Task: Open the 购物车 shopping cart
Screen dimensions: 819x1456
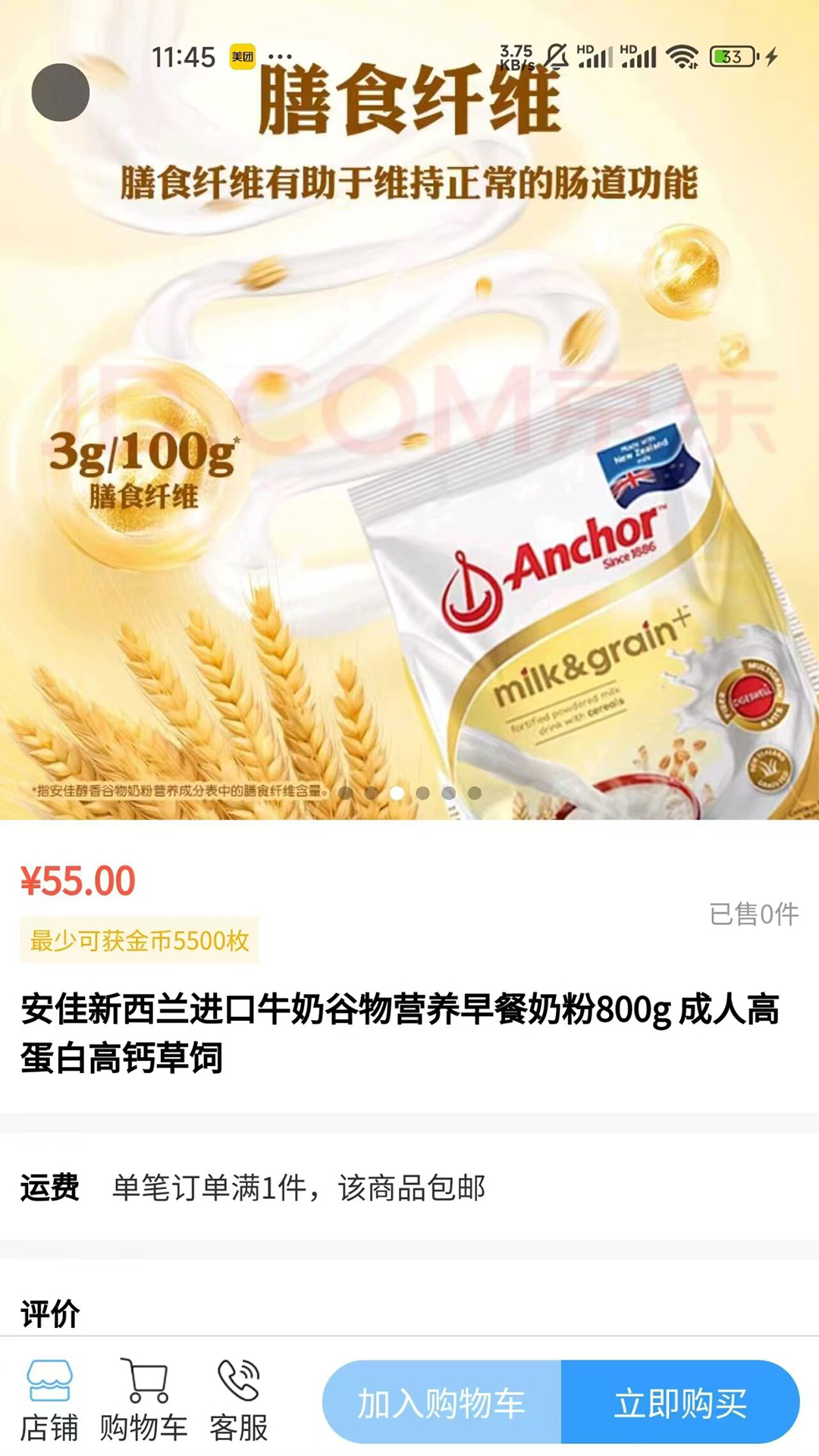Action: 144,1400
